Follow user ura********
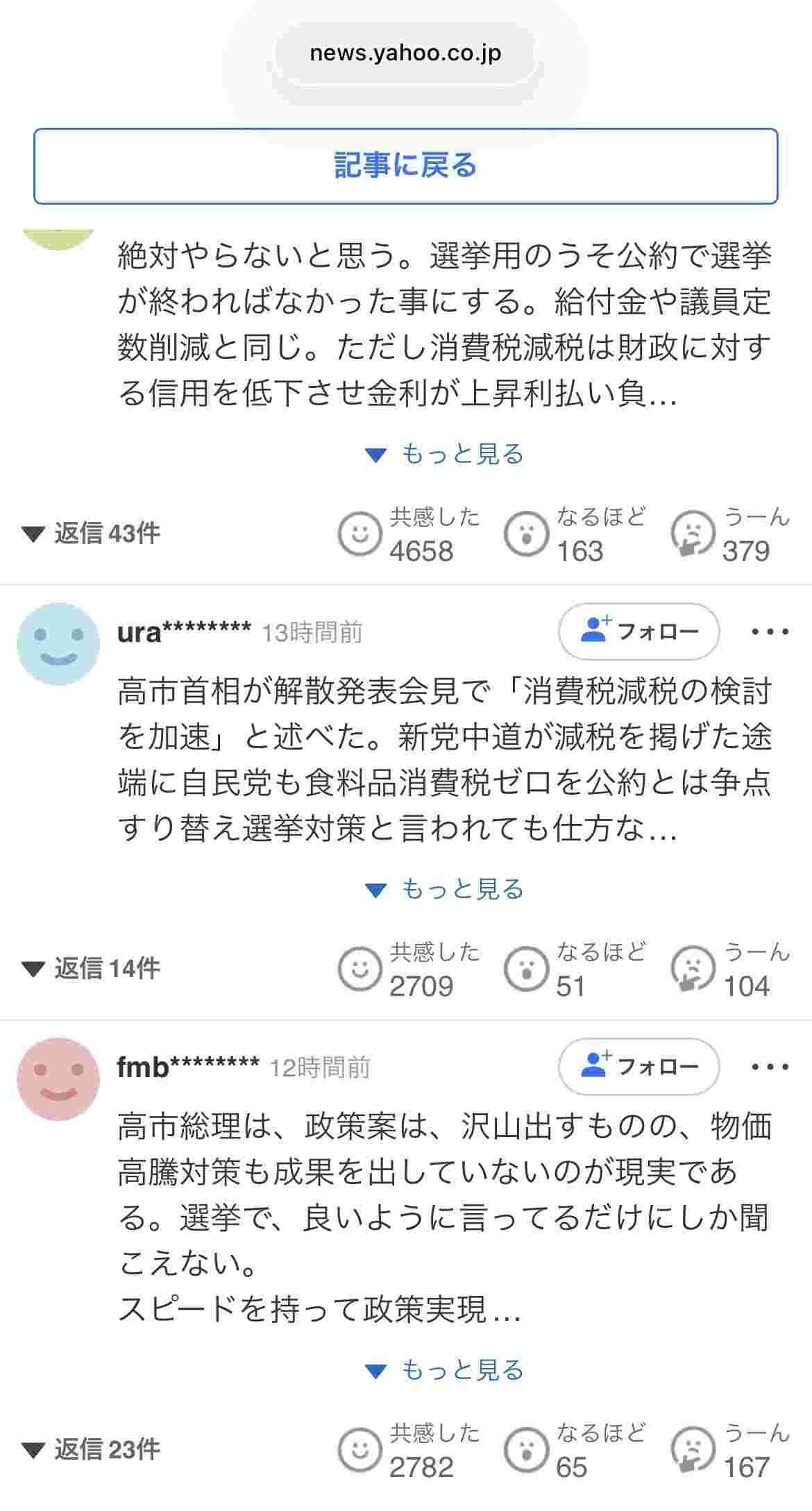Screen dimensions: 812x1511 (638, 632)
